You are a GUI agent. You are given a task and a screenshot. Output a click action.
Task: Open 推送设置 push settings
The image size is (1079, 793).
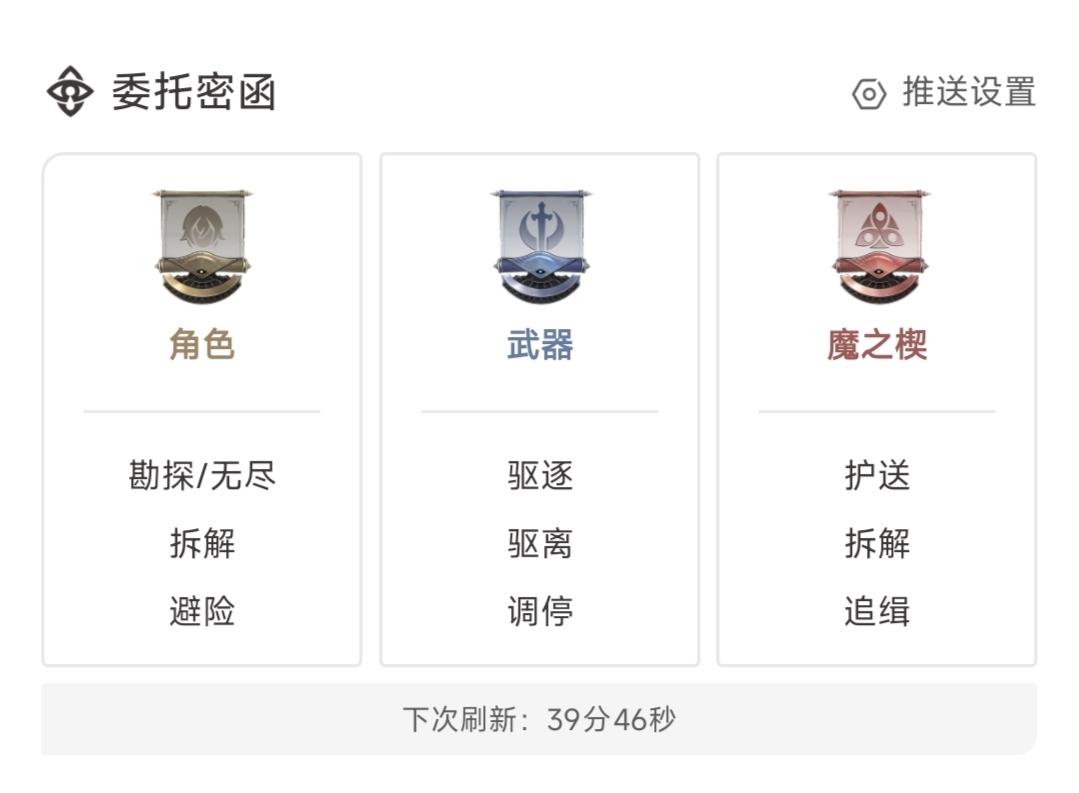(945, 93)
